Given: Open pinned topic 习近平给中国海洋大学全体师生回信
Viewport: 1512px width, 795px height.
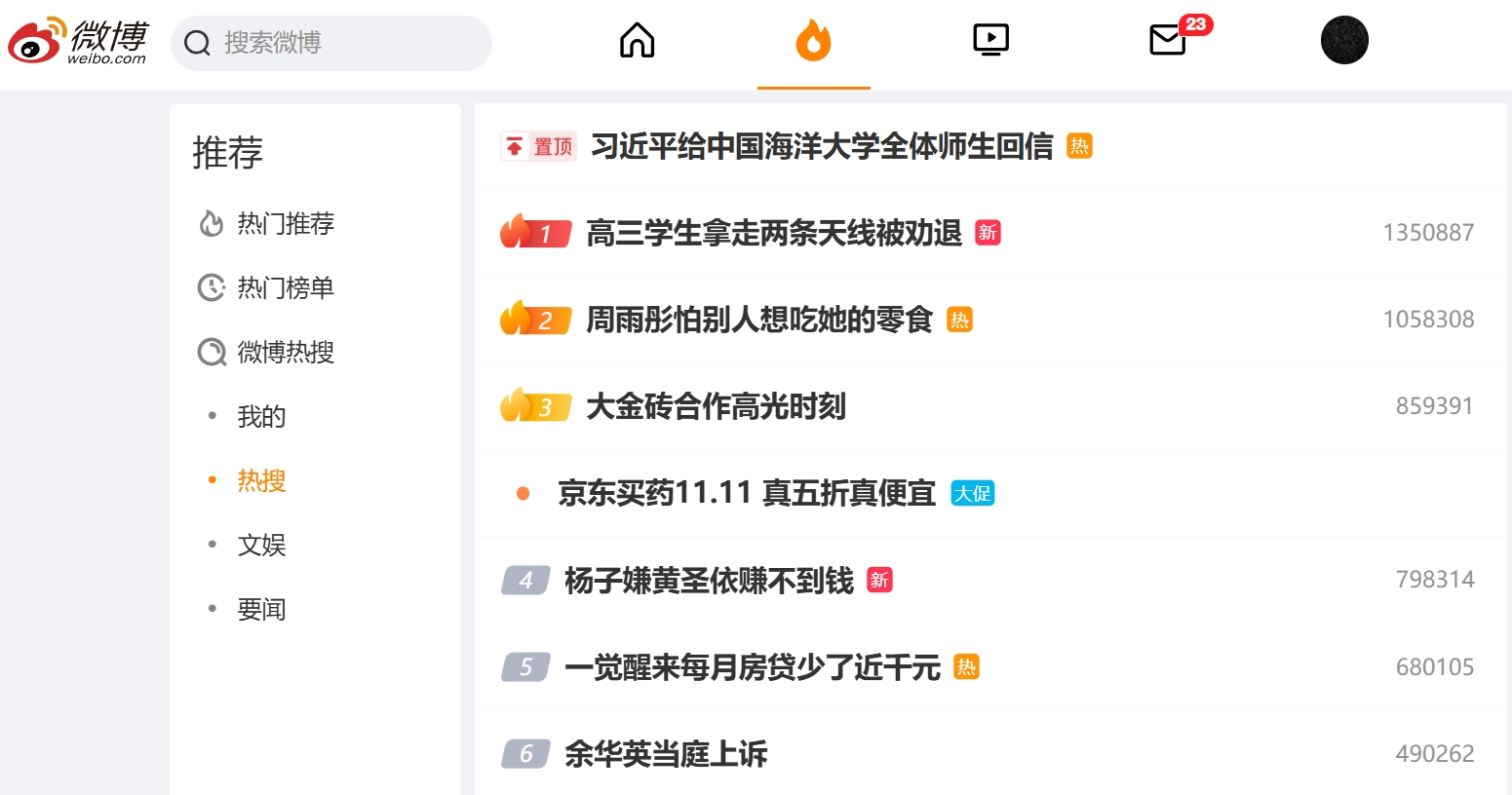Looking at the screenshot, I should pyautogui.click(x=821, y=147).
